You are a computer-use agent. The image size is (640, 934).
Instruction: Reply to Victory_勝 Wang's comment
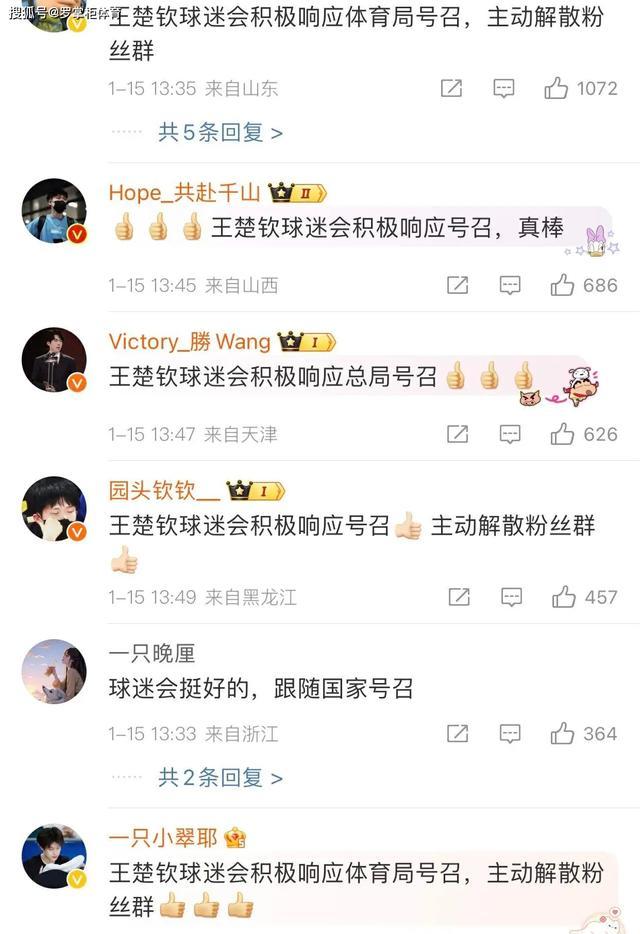pos(510,434)
